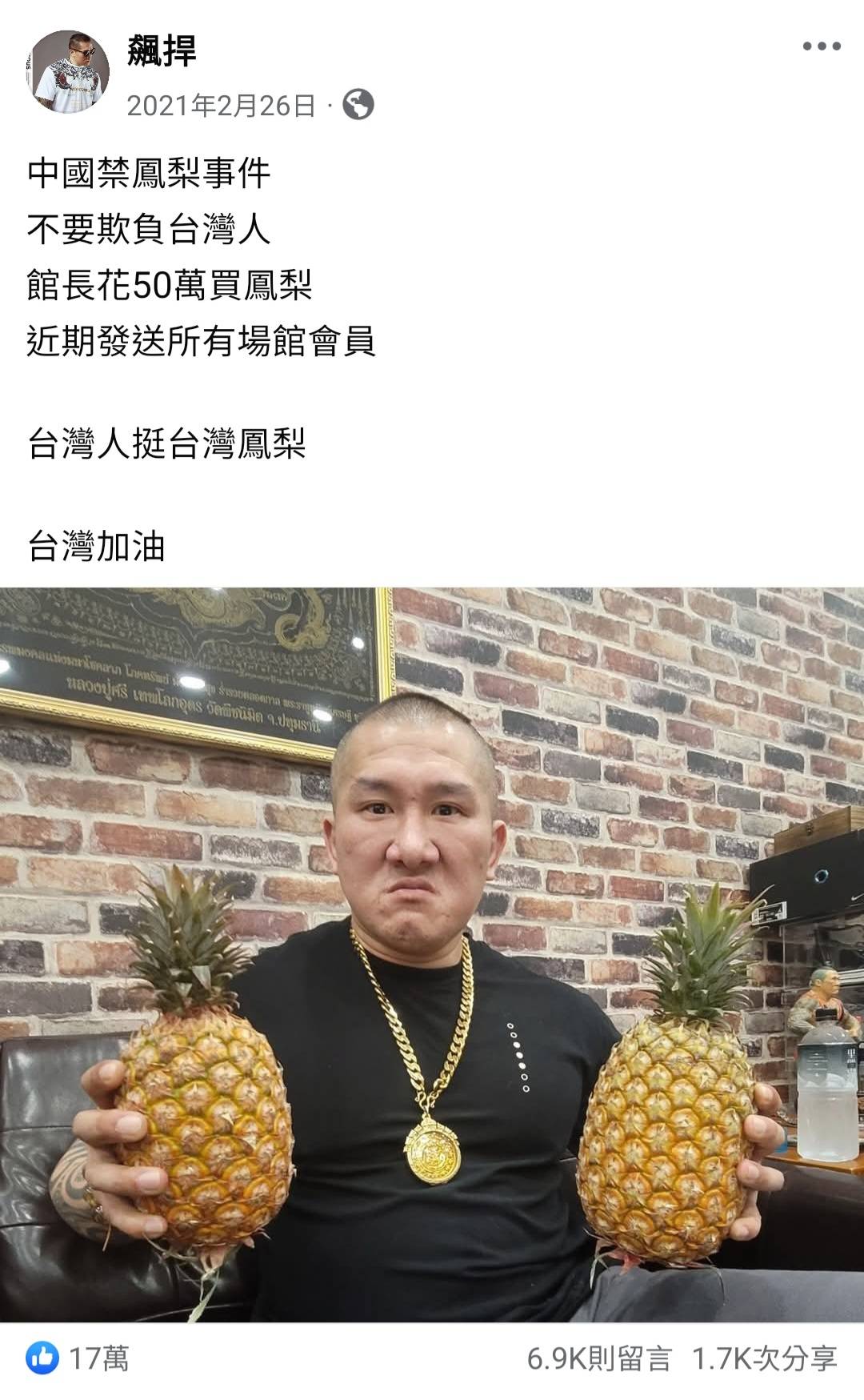
Task: View the 1.7K次分享 shares list
Action: tap(764, 1358)
